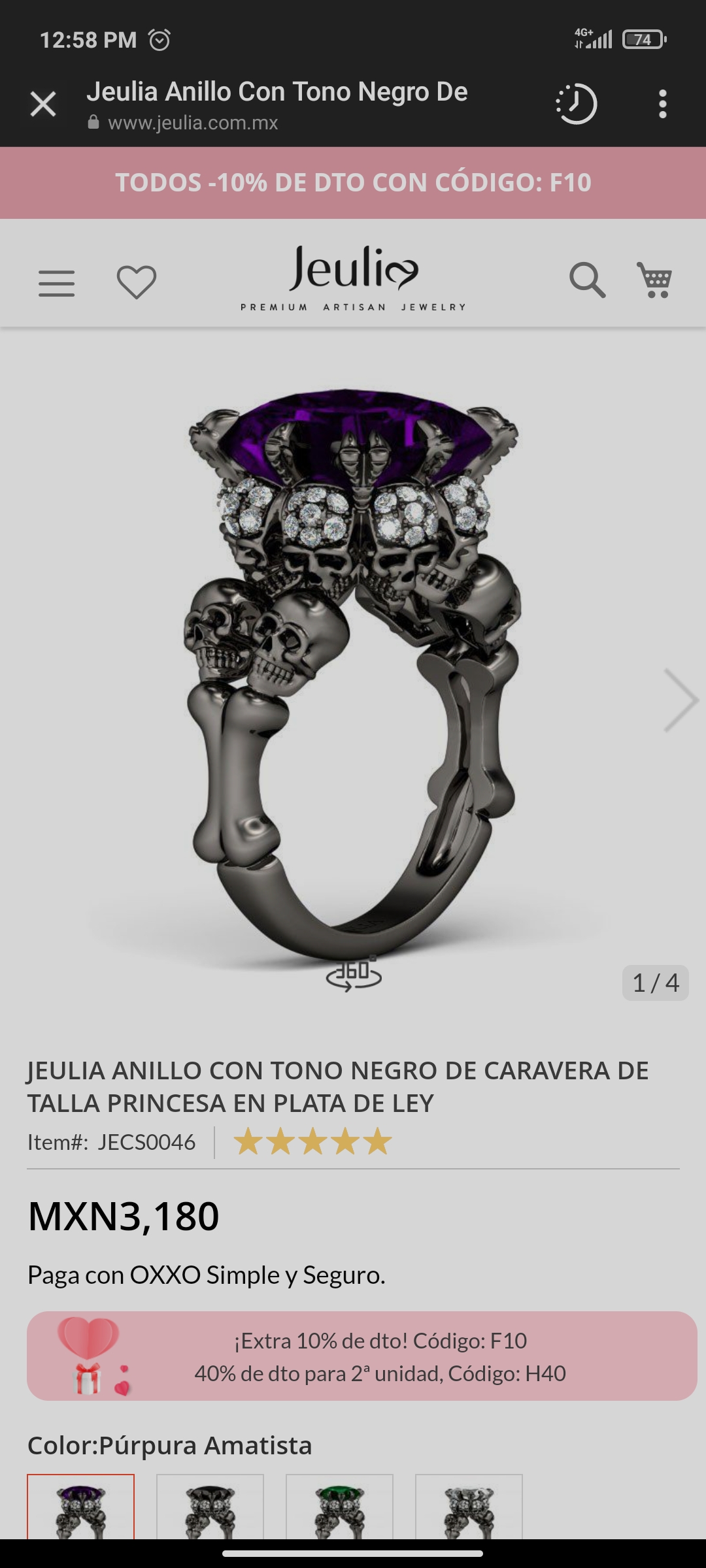Tap the top F10 discount banner
706x1568 pixels.
(x=353, y=183)
